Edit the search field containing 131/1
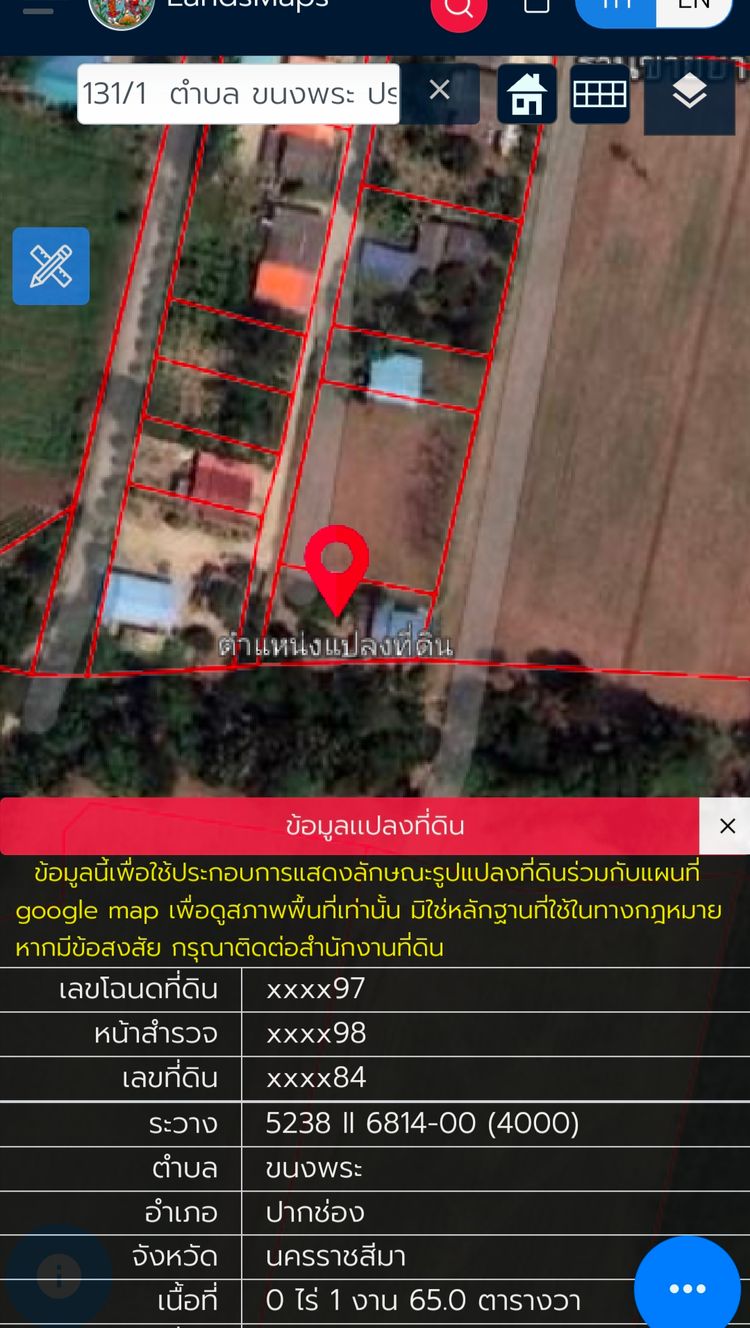Image resolution: width=750 pixels, height=1328 pixels. (238, 94)
